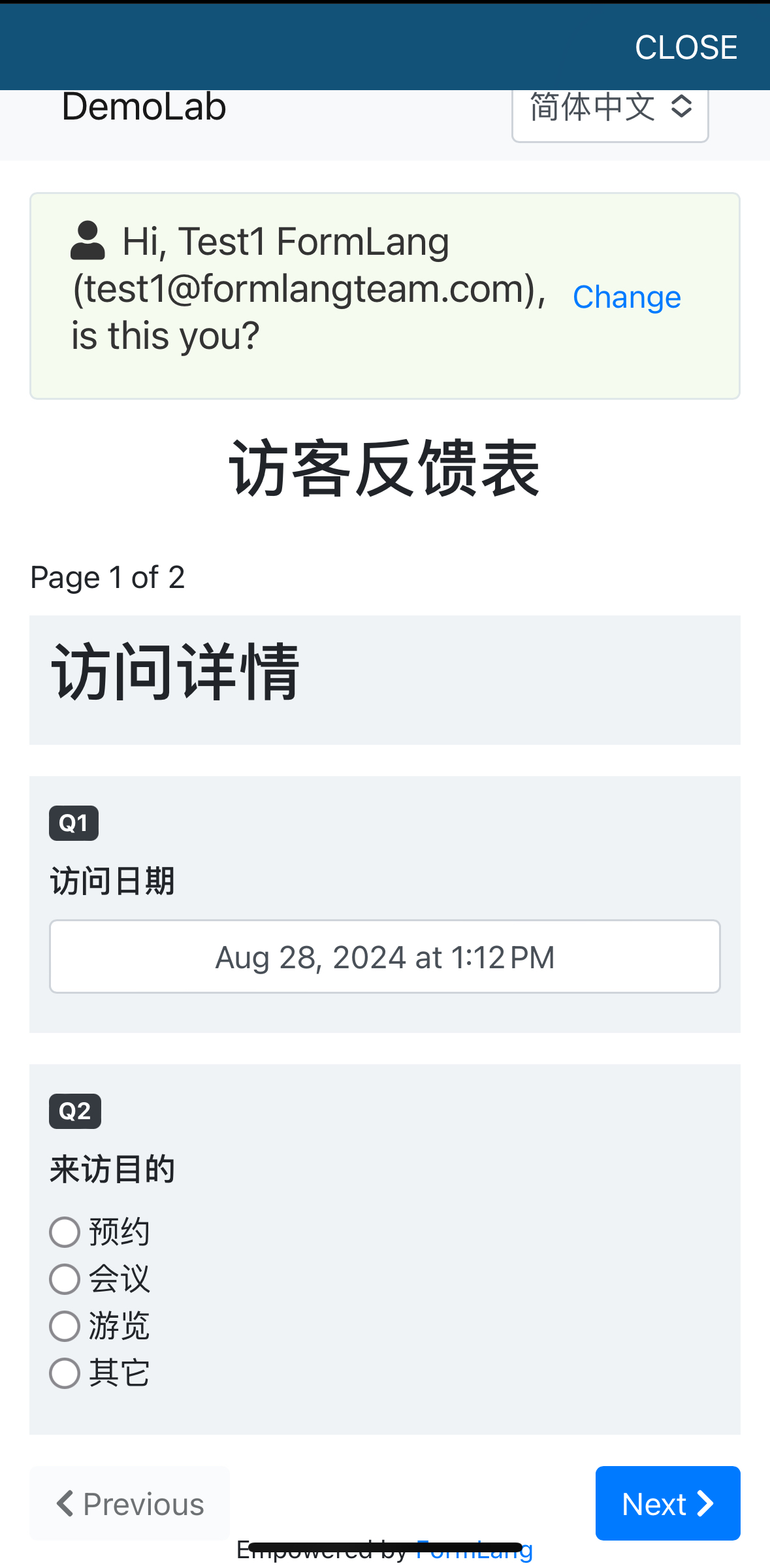The width and height of the screenshot is (770, 1568).
Task: Tap the Previous page button
Action: 130,1503
